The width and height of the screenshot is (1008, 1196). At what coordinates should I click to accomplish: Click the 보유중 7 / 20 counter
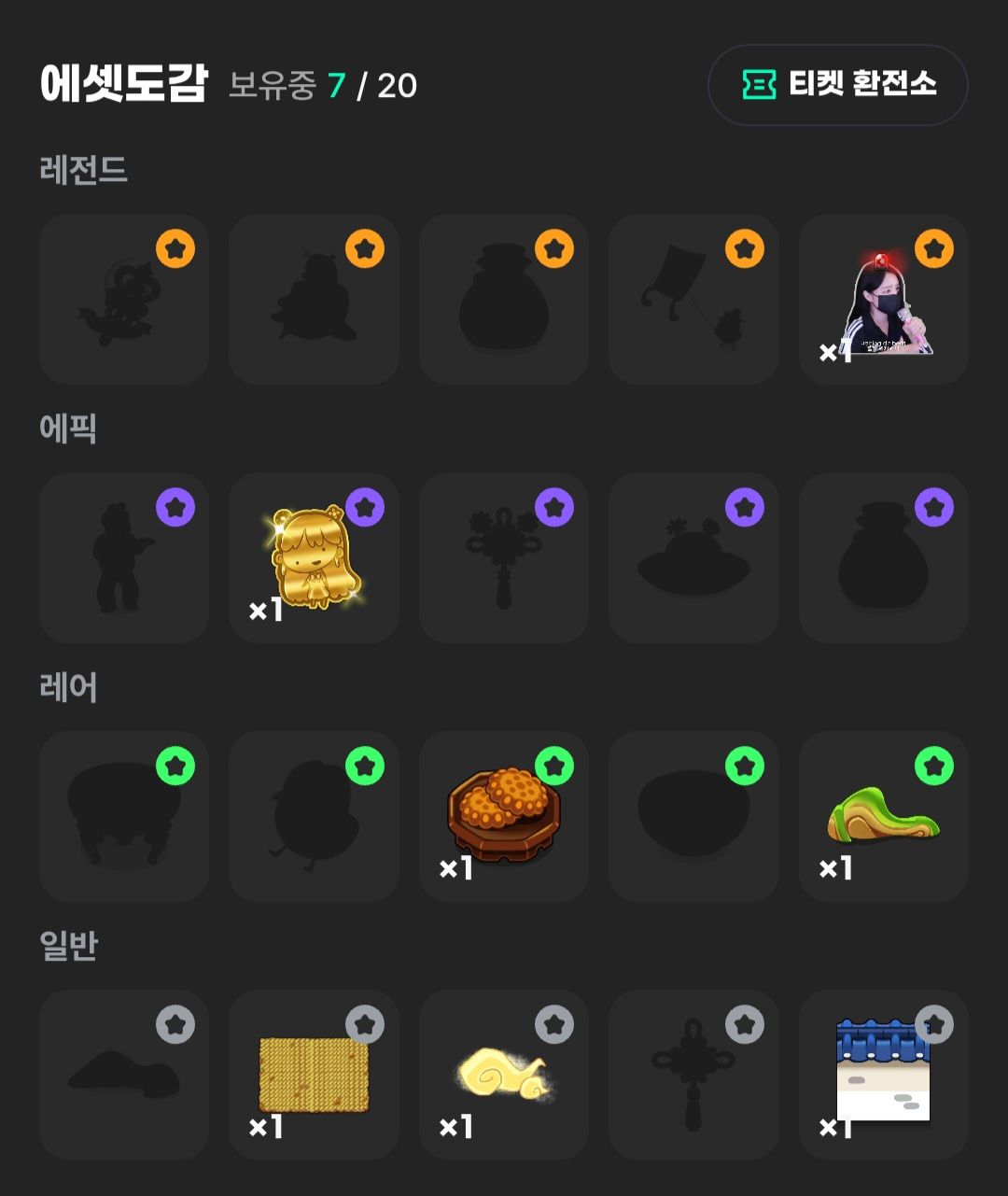point(322,87)
